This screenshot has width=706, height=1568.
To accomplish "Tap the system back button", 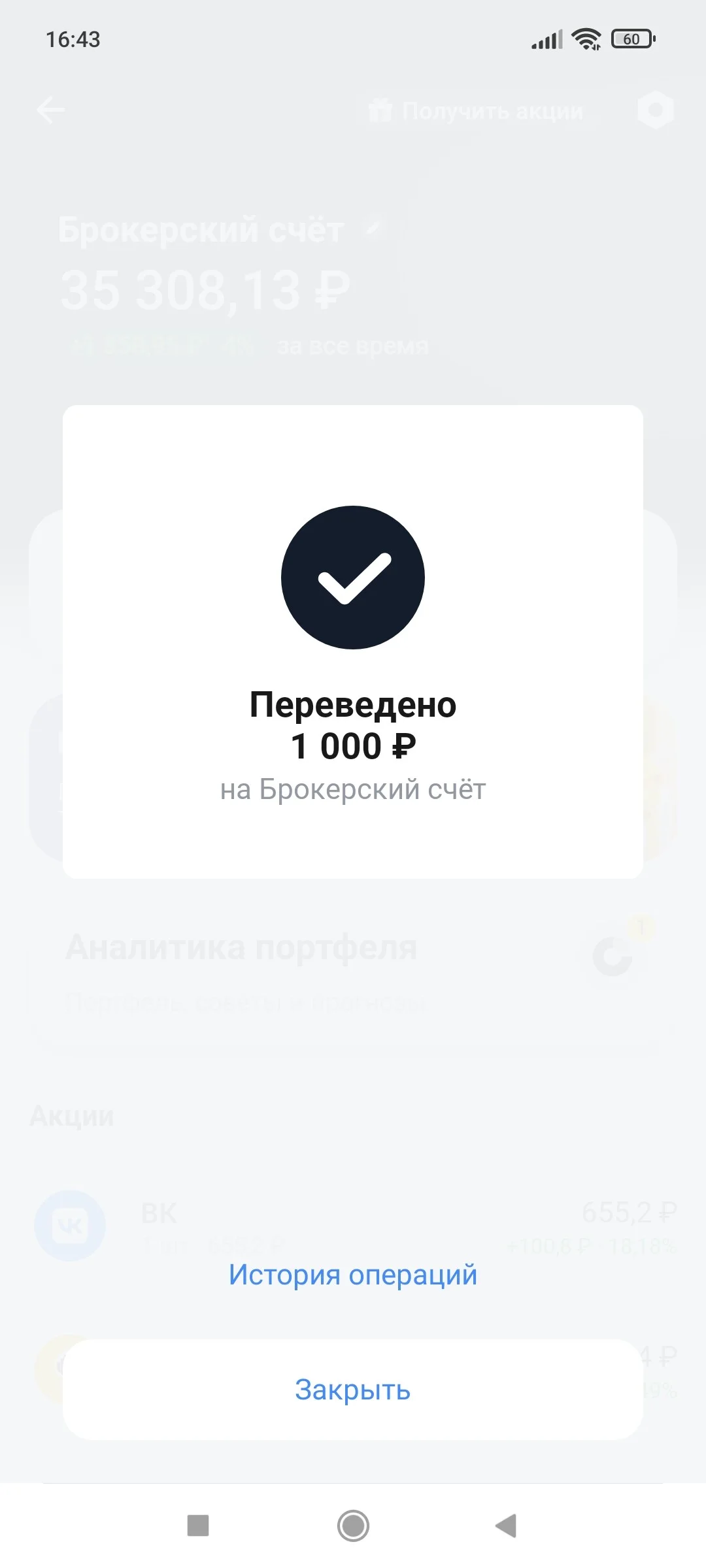I will pos(506,1526).
